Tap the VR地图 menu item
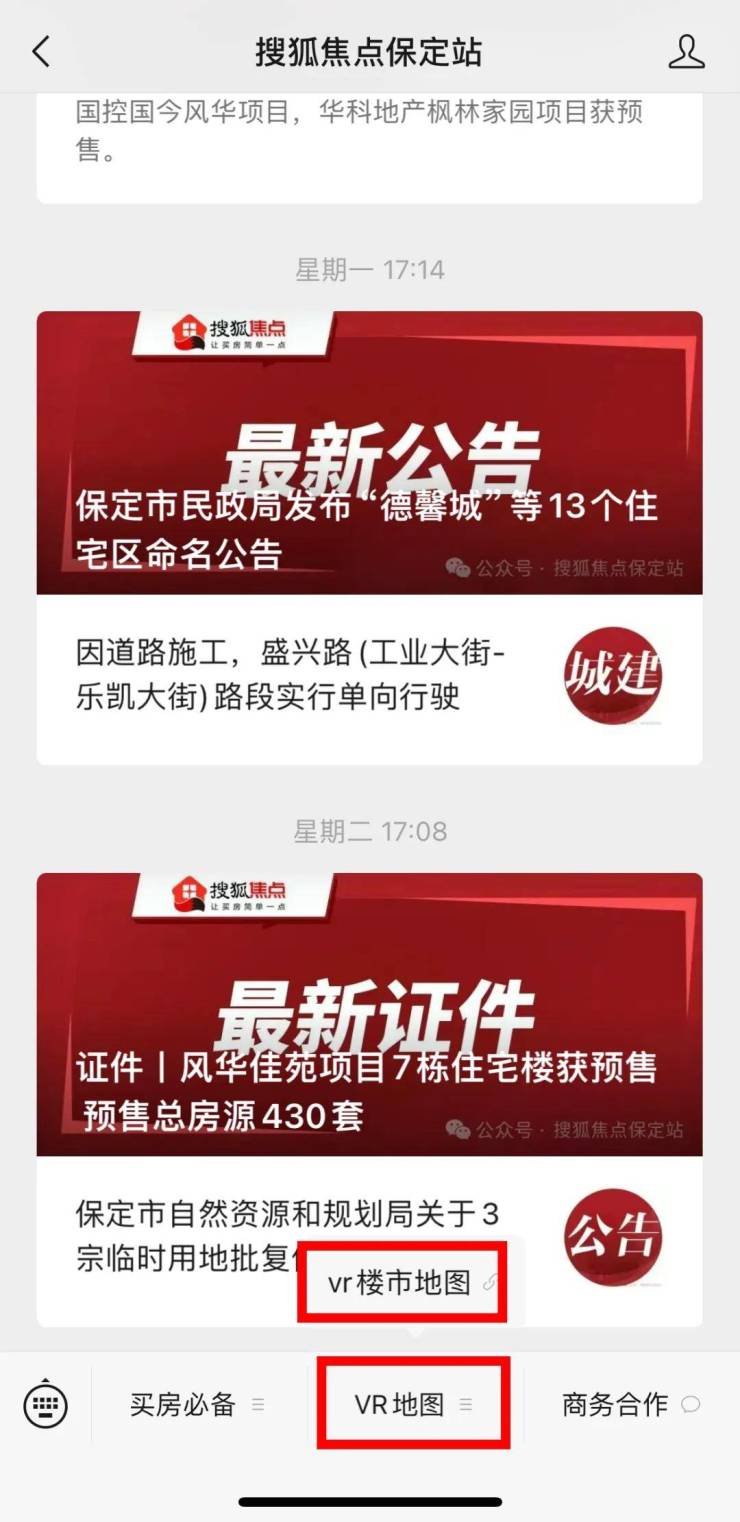 pyautogui.click(x=412, y=1404)
